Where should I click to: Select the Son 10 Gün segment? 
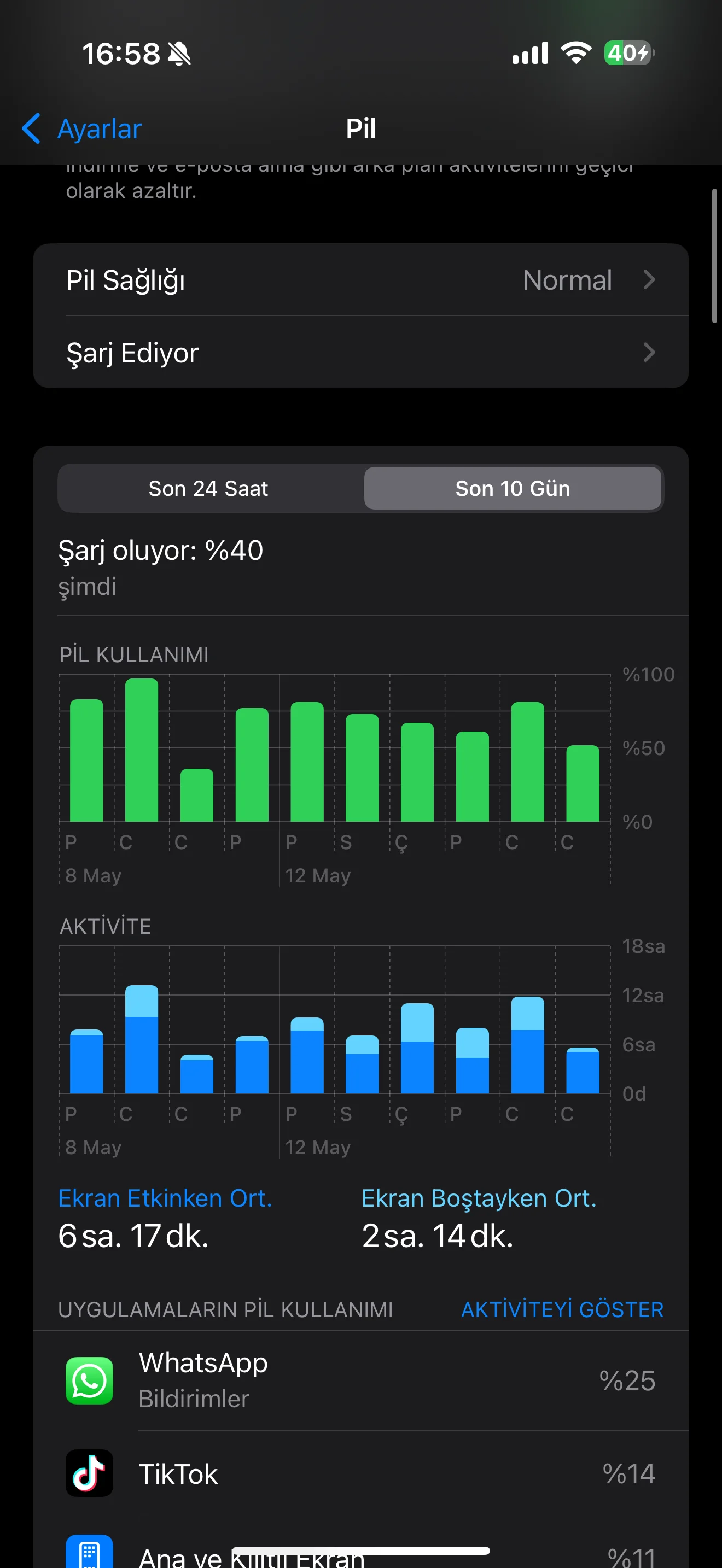(x=512, y=488)
